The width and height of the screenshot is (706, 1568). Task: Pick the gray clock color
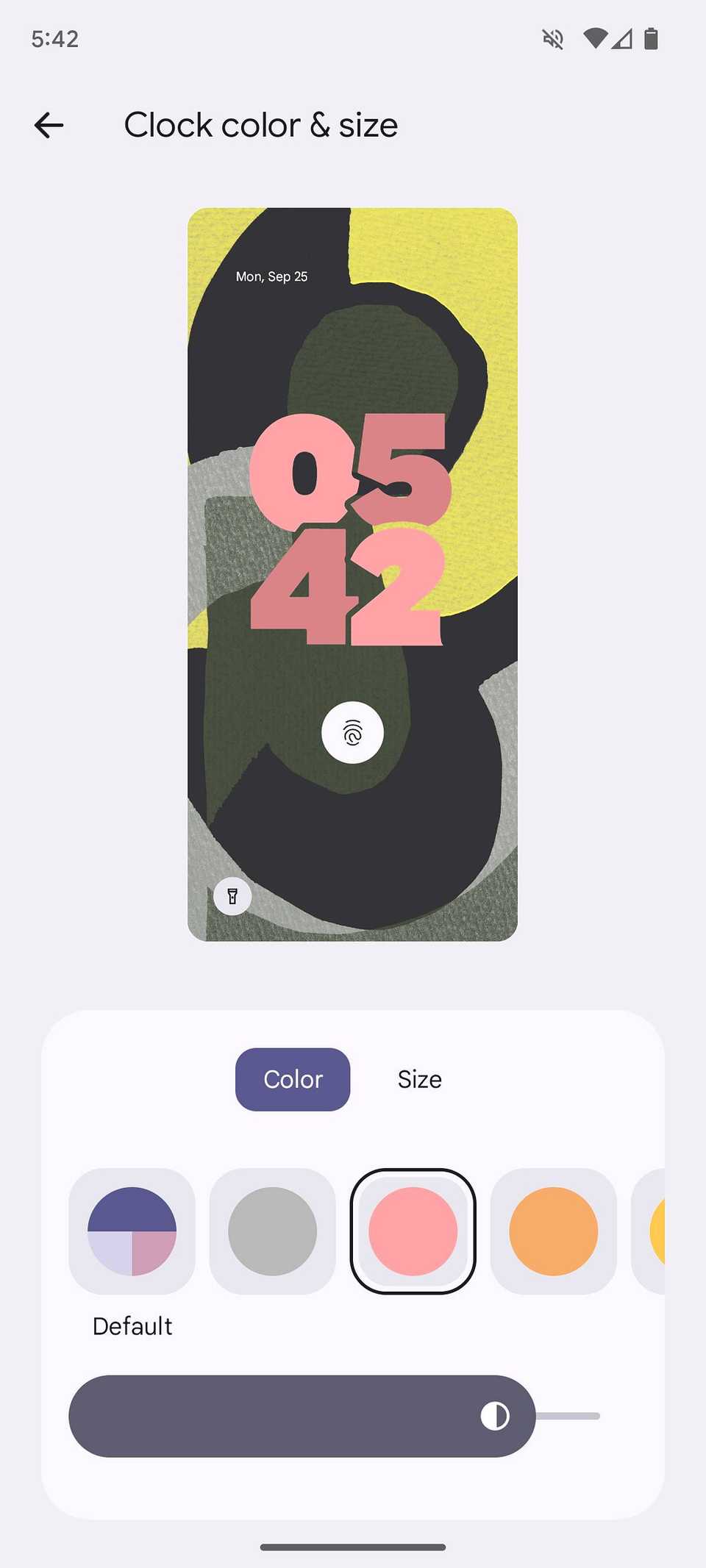(273, 1231)
